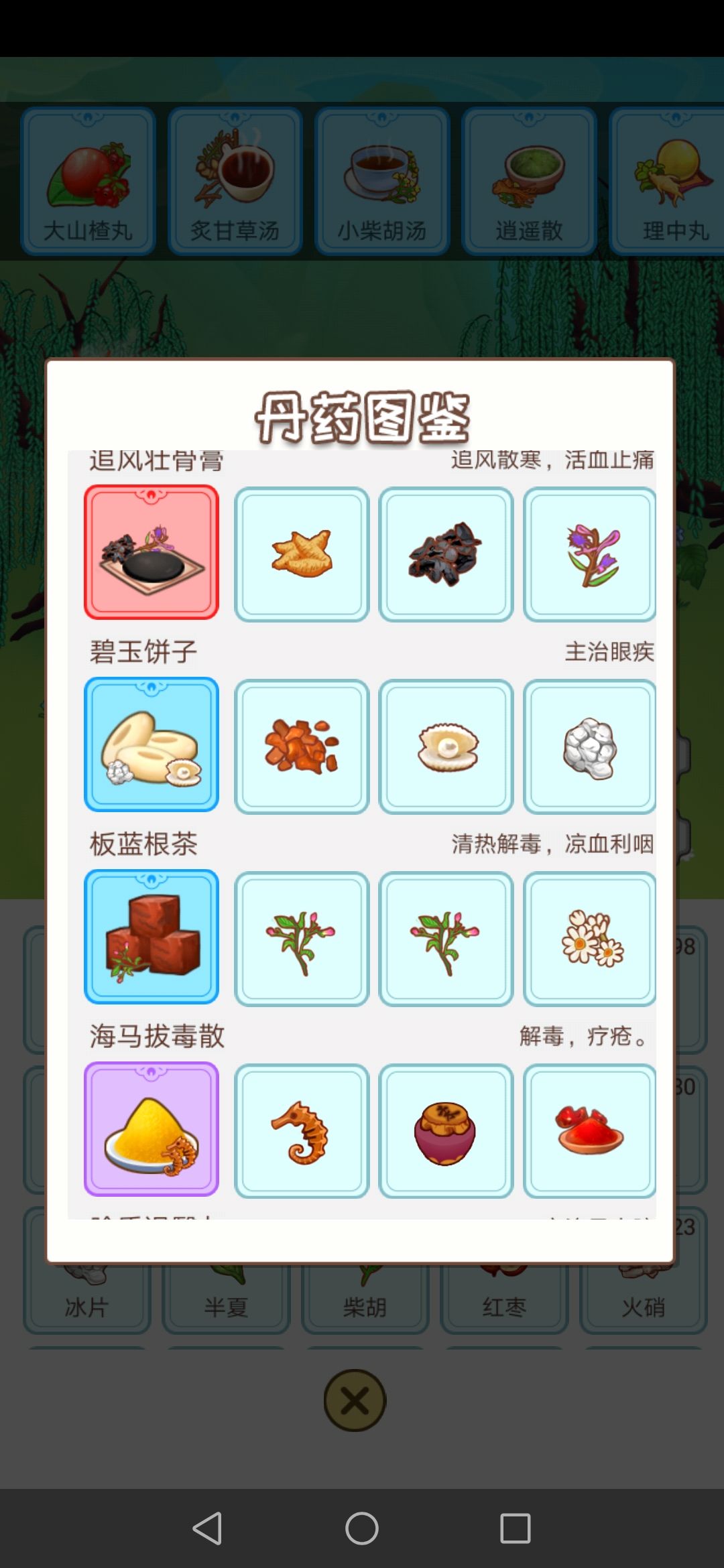Select the 板蓝根茶 brown cube icon

152,936
